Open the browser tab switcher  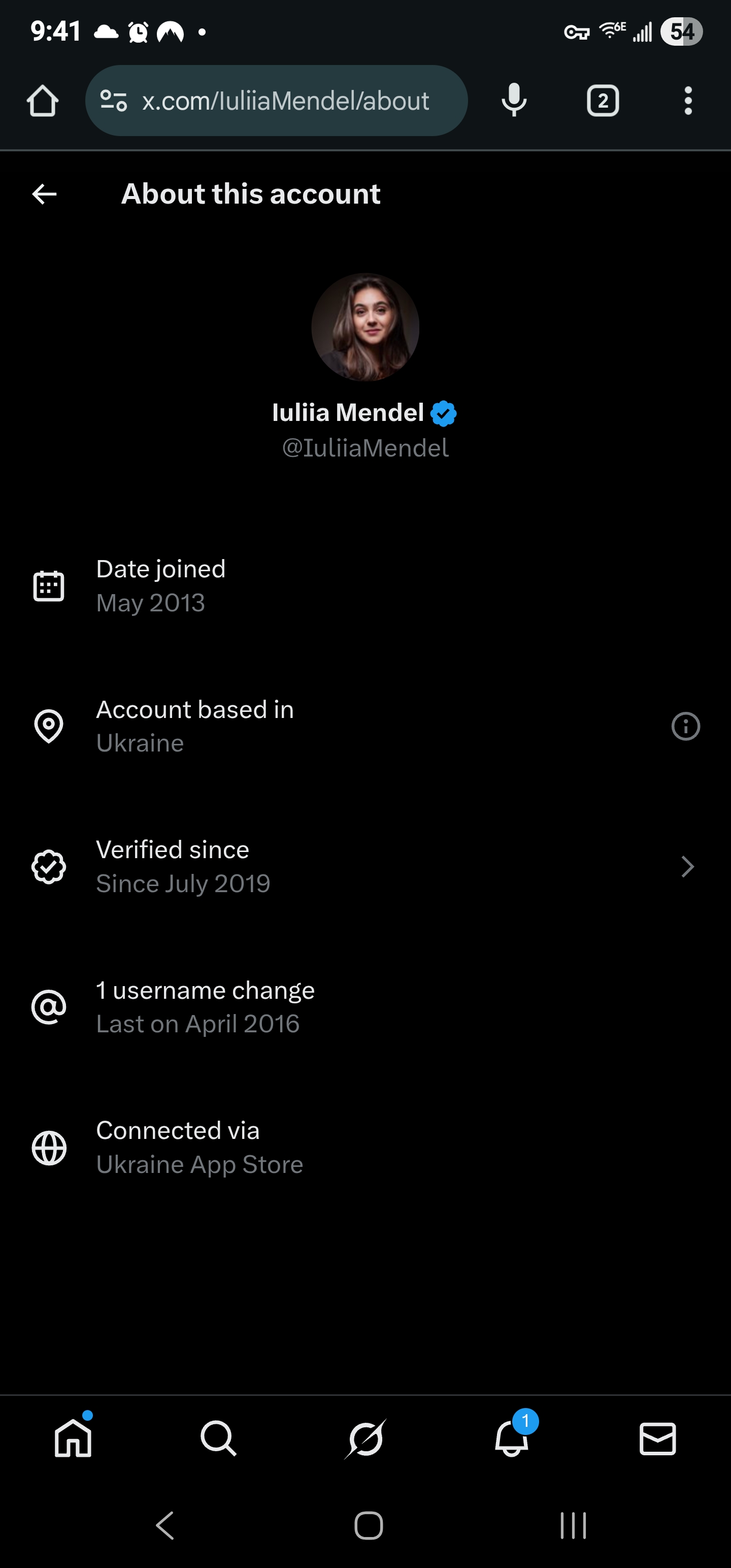click(603, 101)
